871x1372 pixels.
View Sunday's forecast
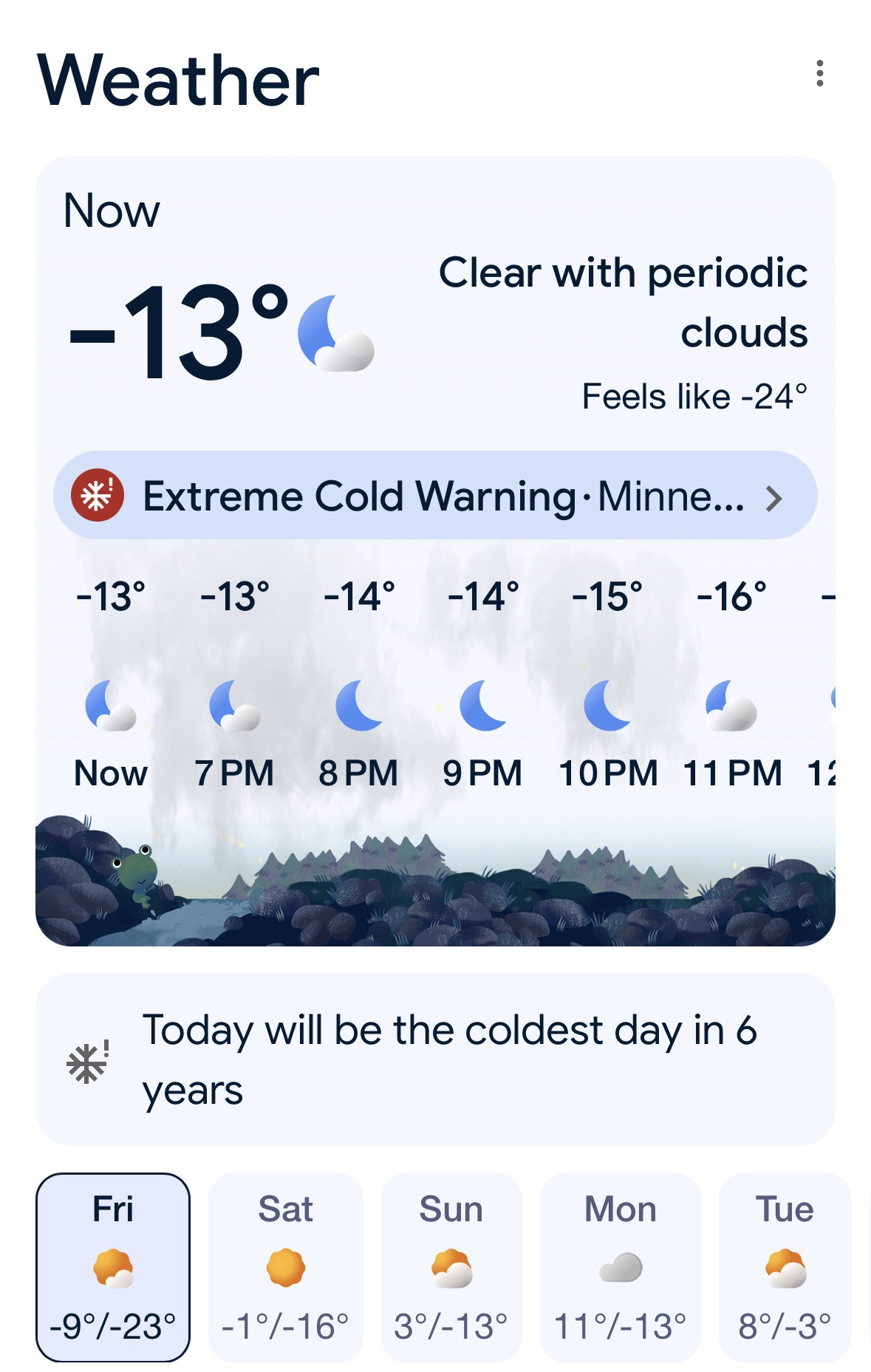(451, 1266)
